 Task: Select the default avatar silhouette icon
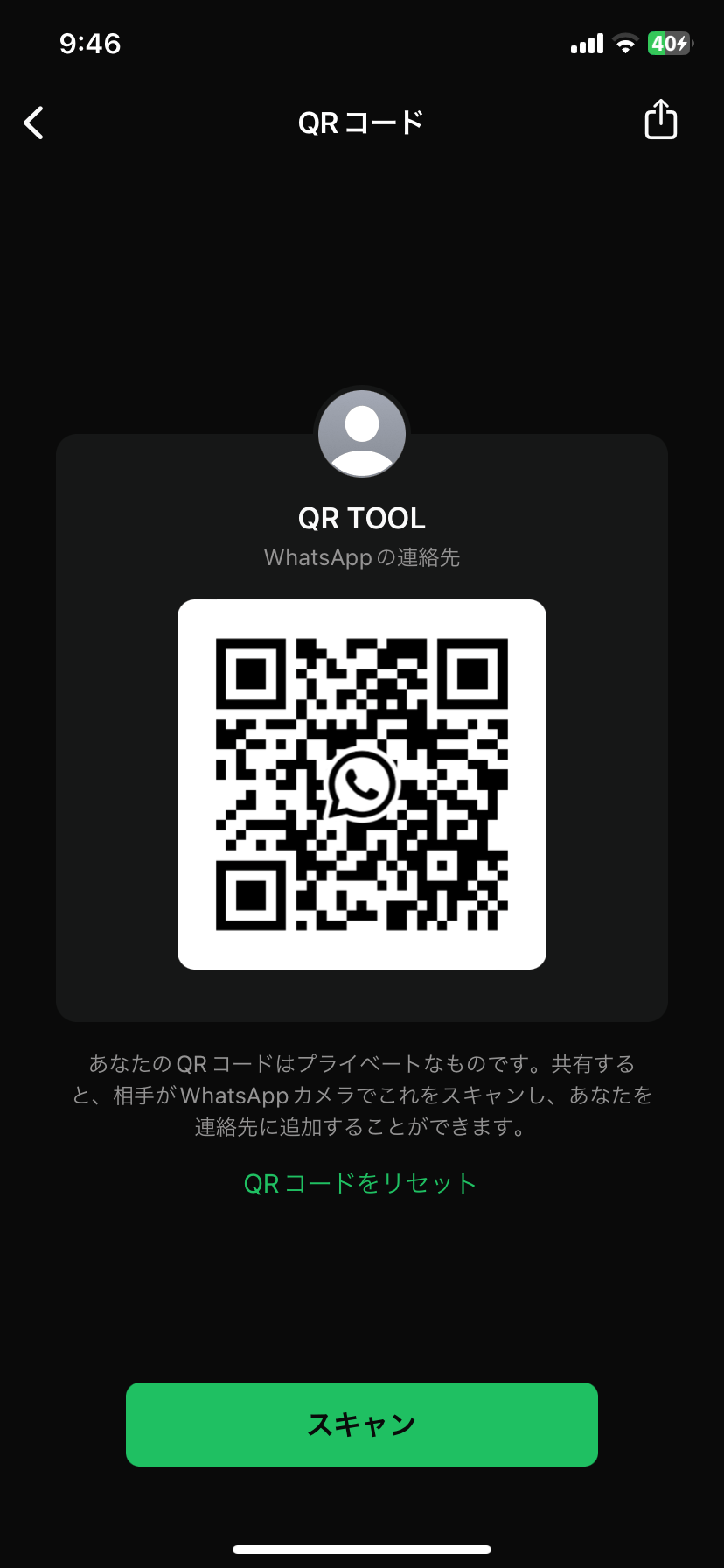pos(361,433)
